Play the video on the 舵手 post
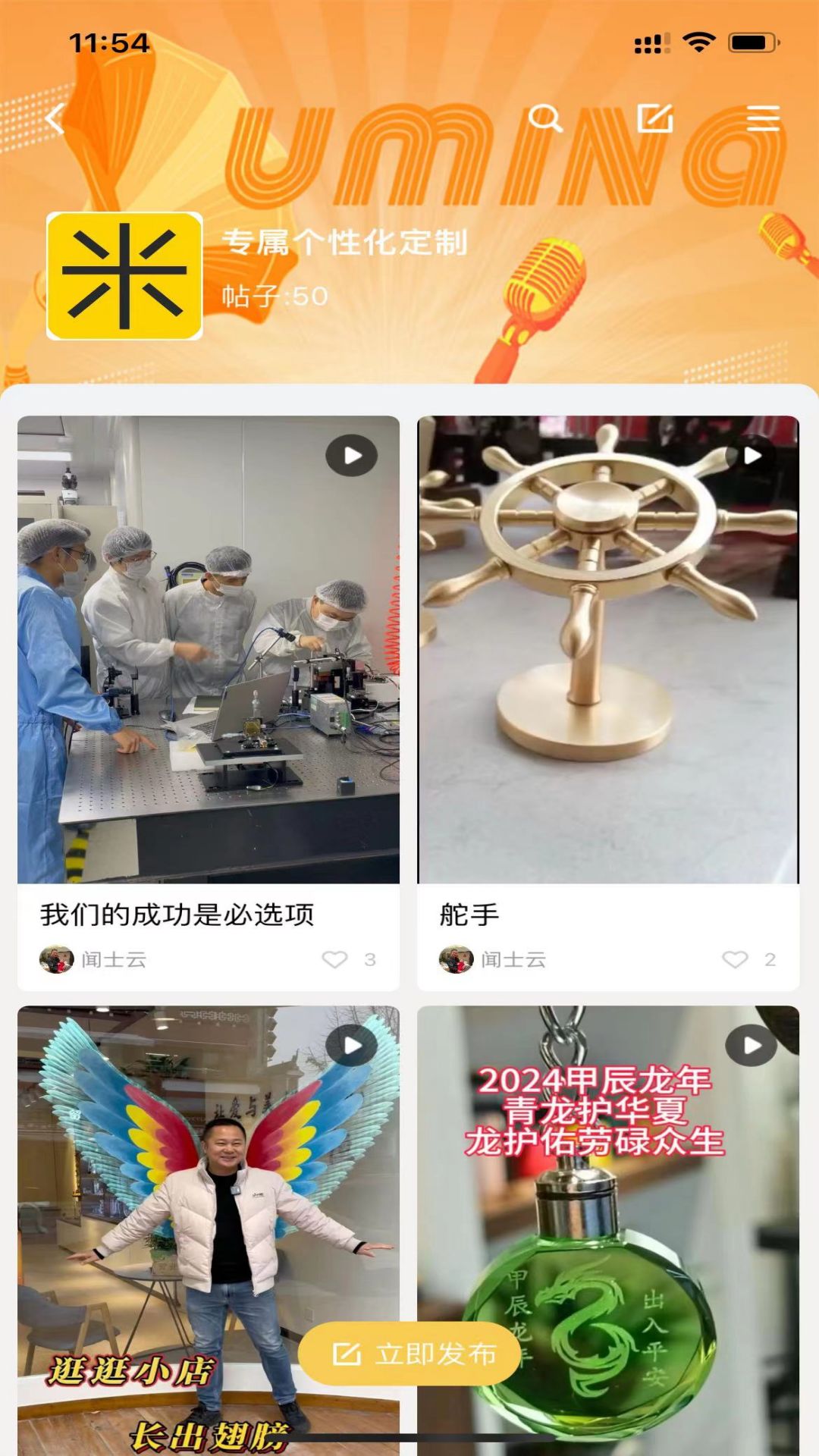 751,454
